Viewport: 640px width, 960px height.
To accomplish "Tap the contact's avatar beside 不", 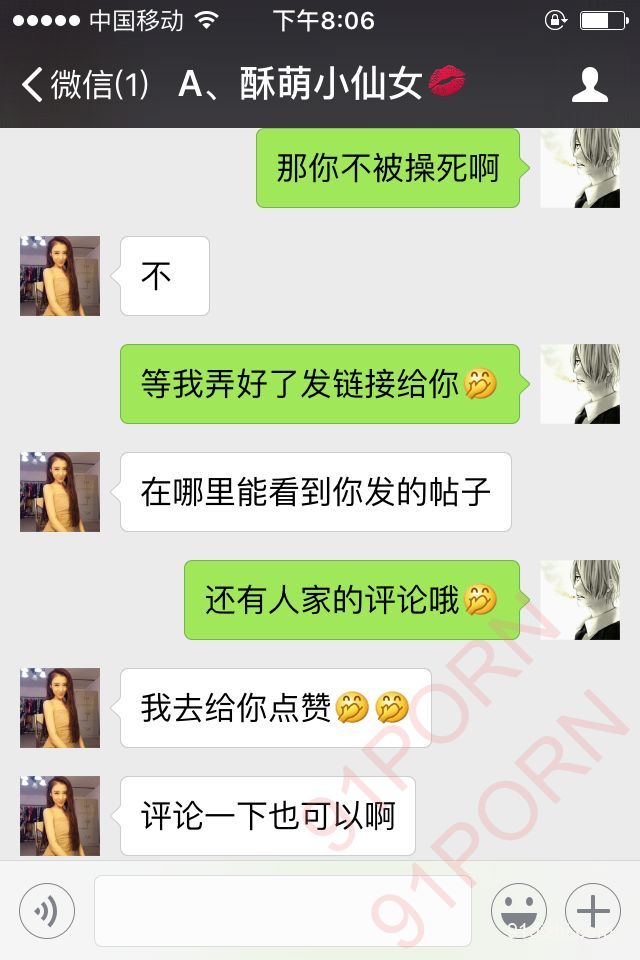I will 60,276.
